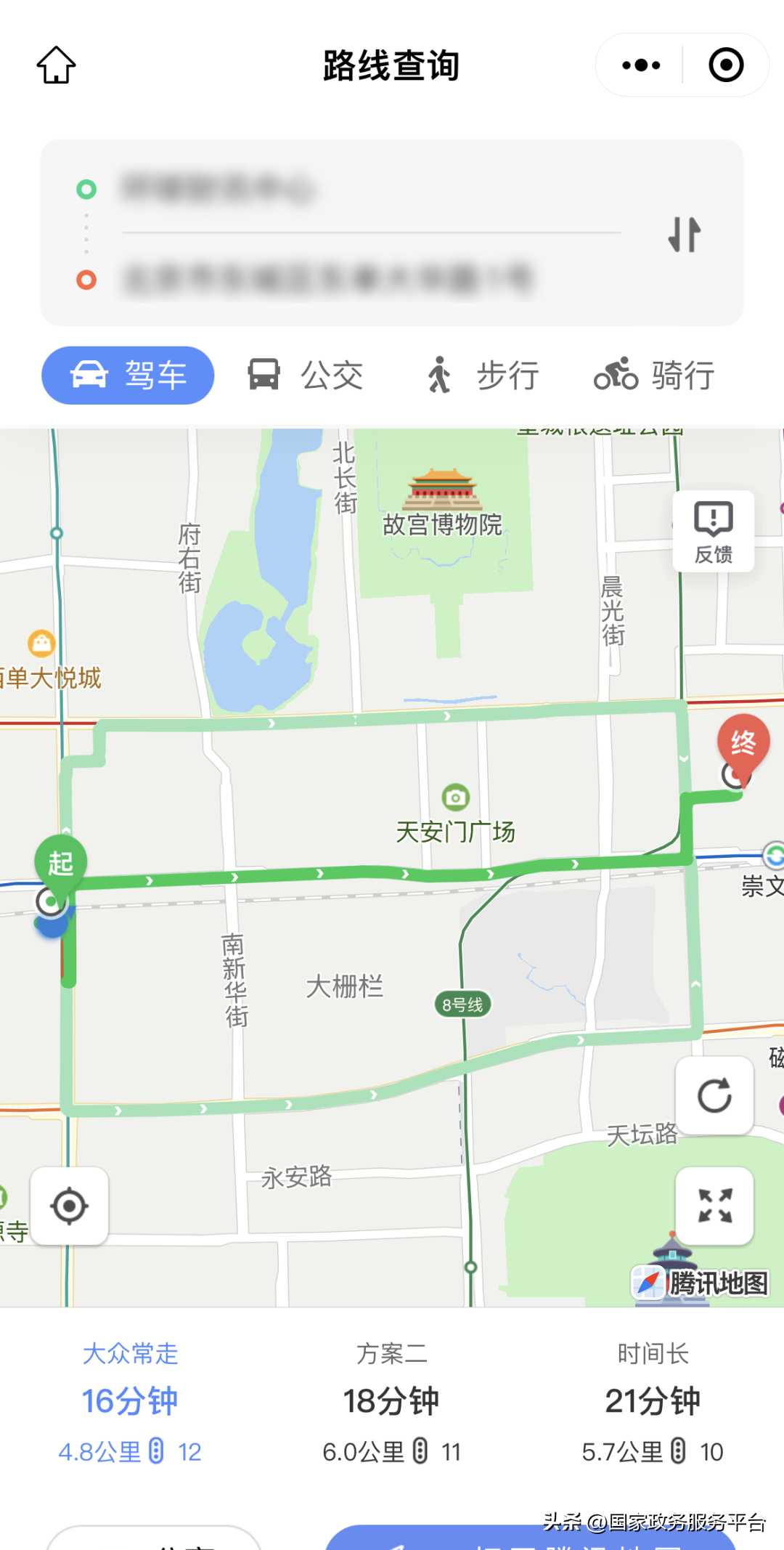Swap start and destination points
Viewport: 784px width, 1550px height.
[x=684, y=235]
